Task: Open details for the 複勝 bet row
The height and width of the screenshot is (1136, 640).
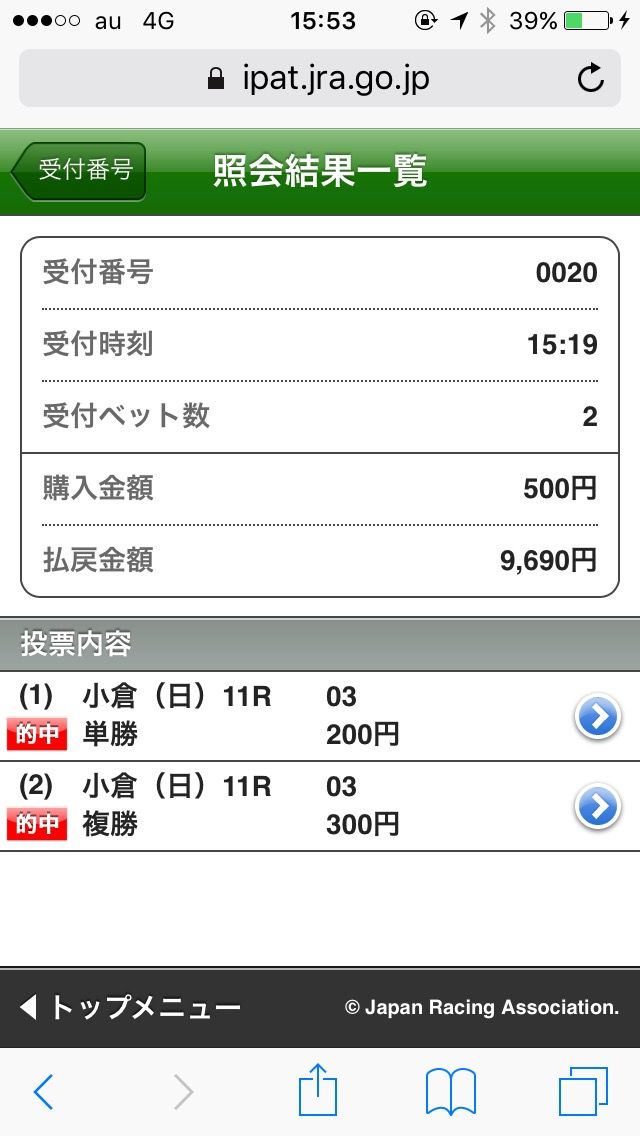Action: (x=598, y=807)
